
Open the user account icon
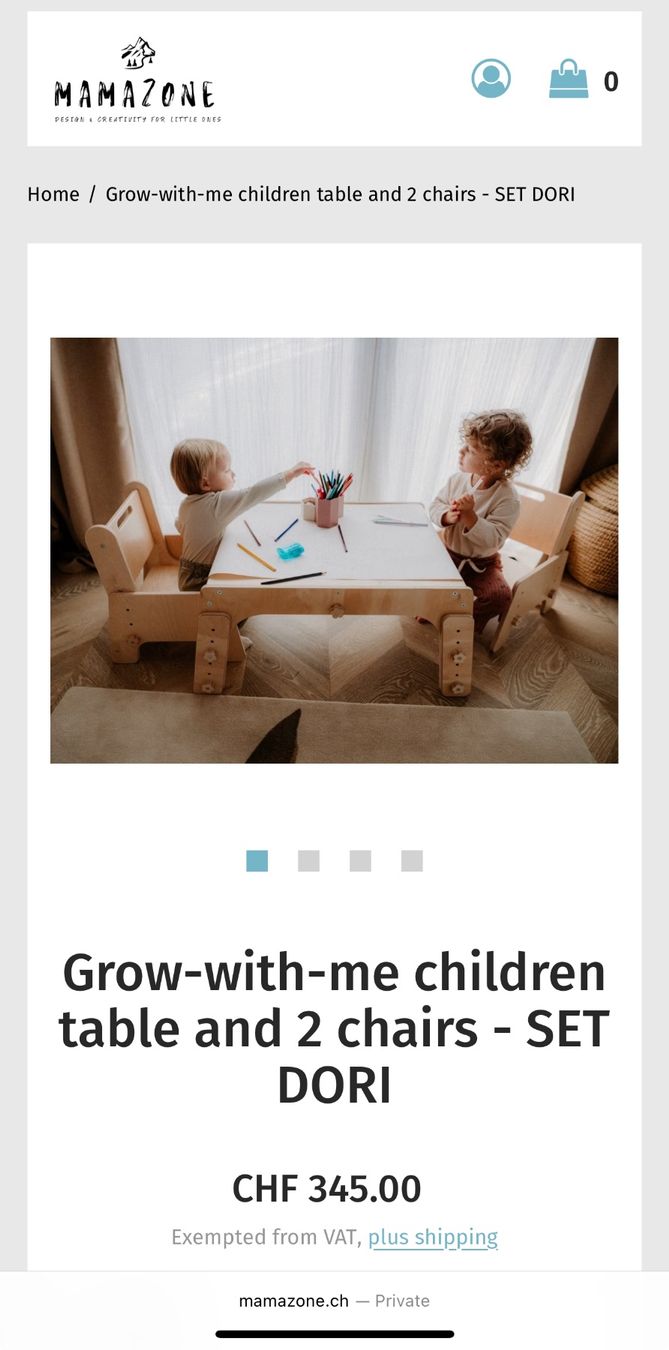tap(491, 78)
